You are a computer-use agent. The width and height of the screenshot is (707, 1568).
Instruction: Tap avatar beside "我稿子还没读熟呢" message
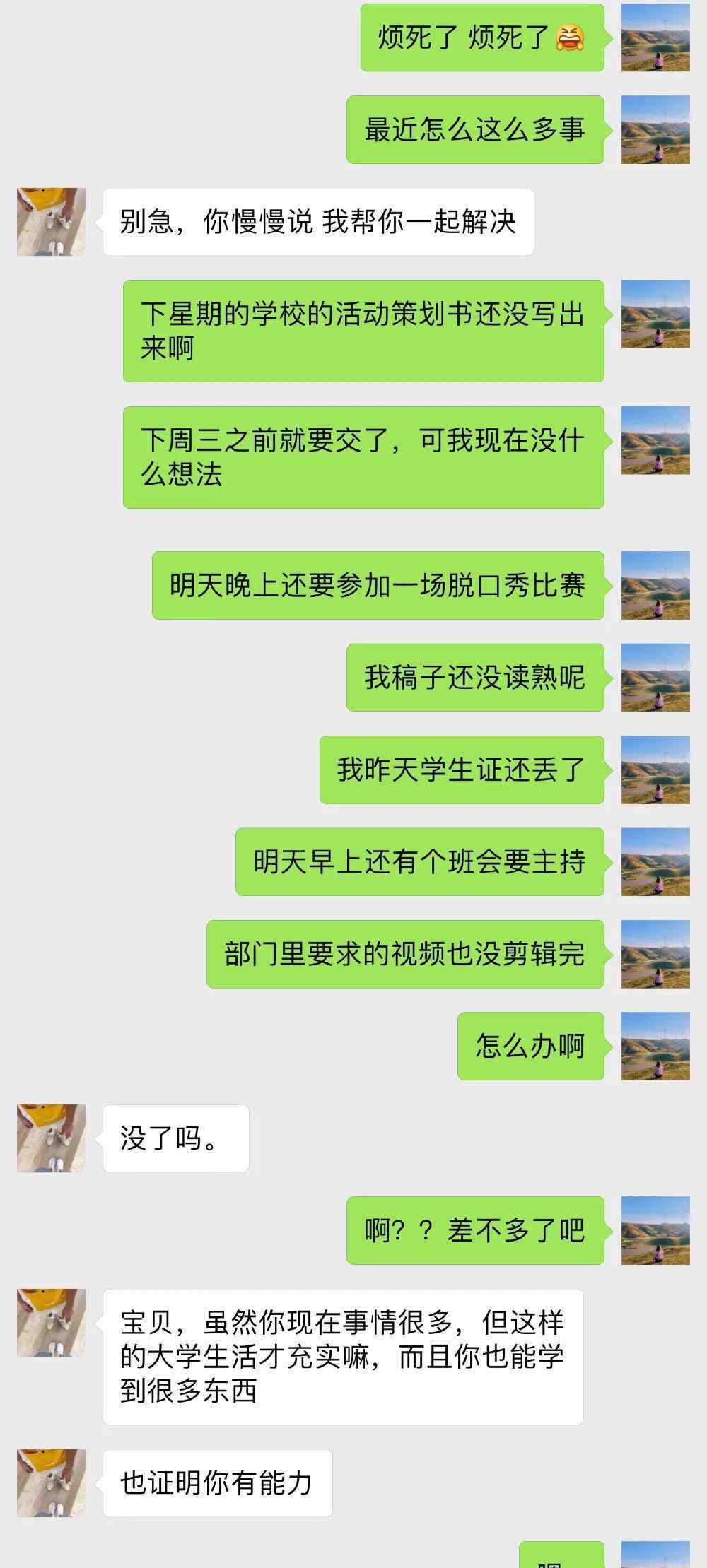tap(655, 678)
